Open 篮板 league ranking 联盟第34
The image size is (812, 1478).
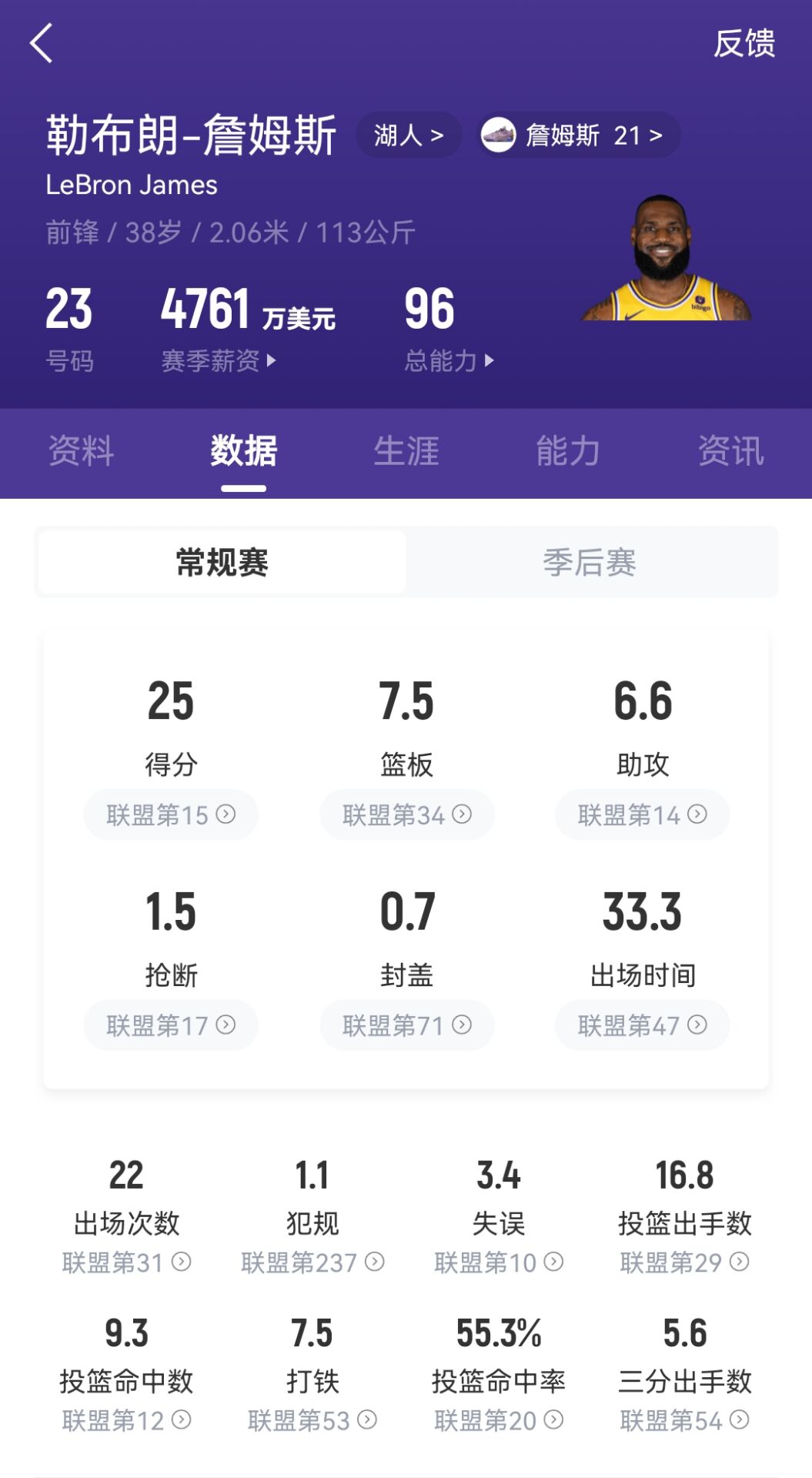pos(406,814)
